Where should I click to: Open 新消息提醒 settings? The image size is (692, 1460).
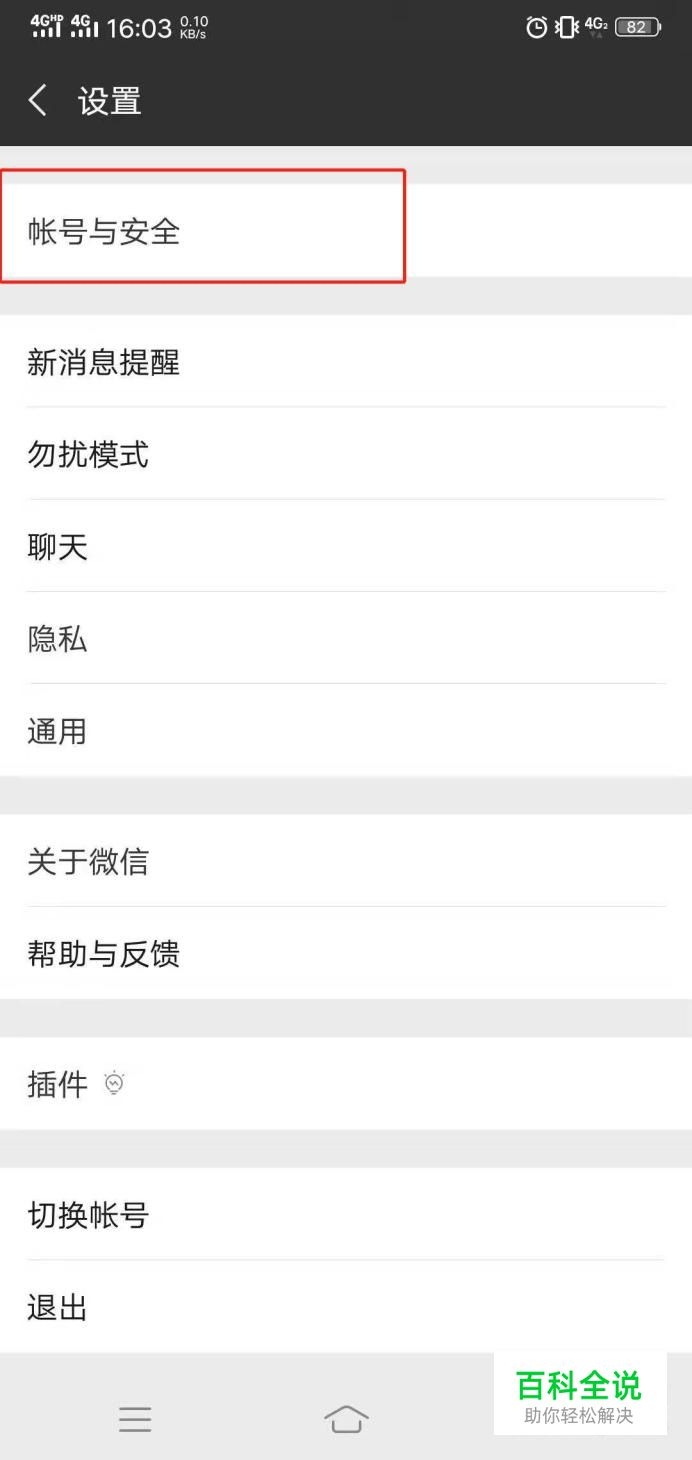[346, 361]
